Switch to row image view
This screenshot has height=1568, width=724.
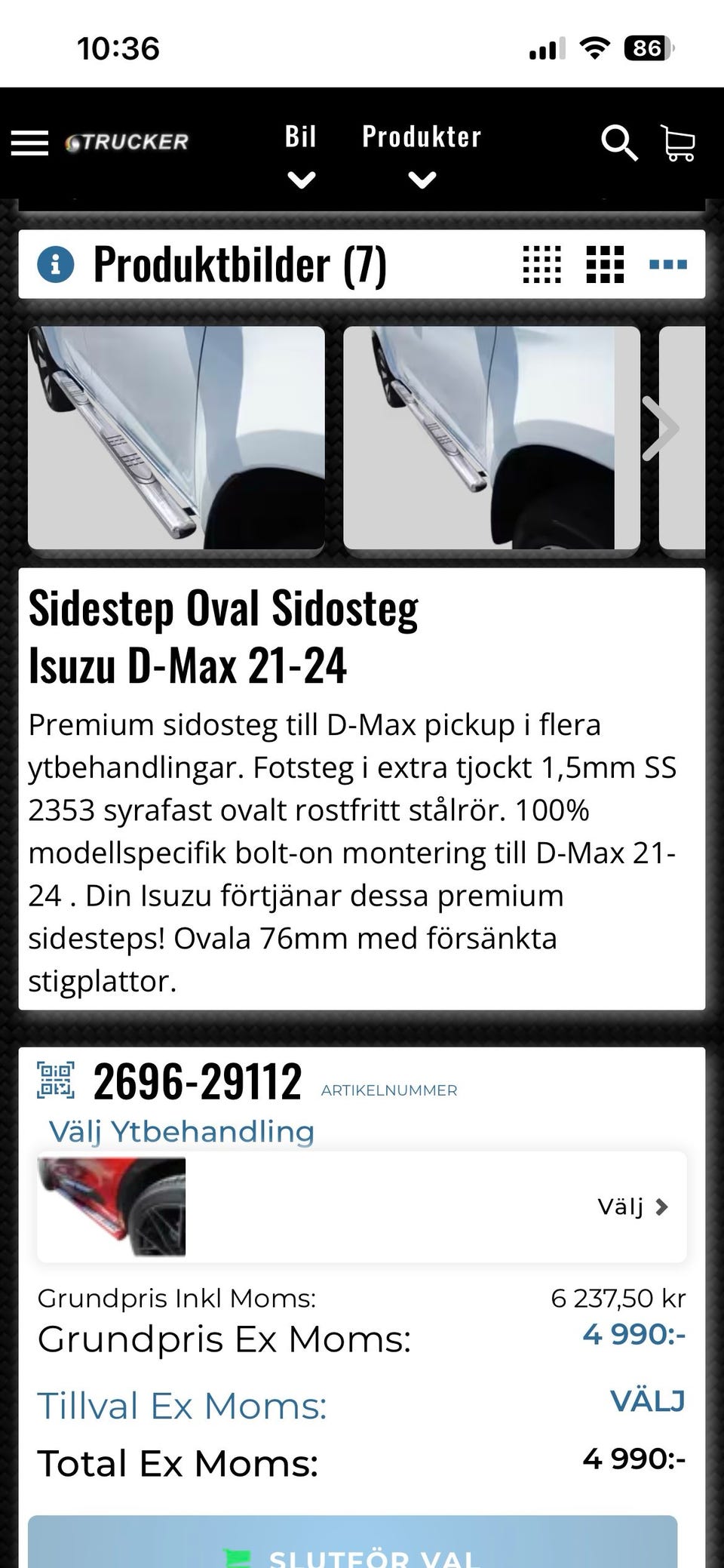pyautogui.click(x=668, y=264)
